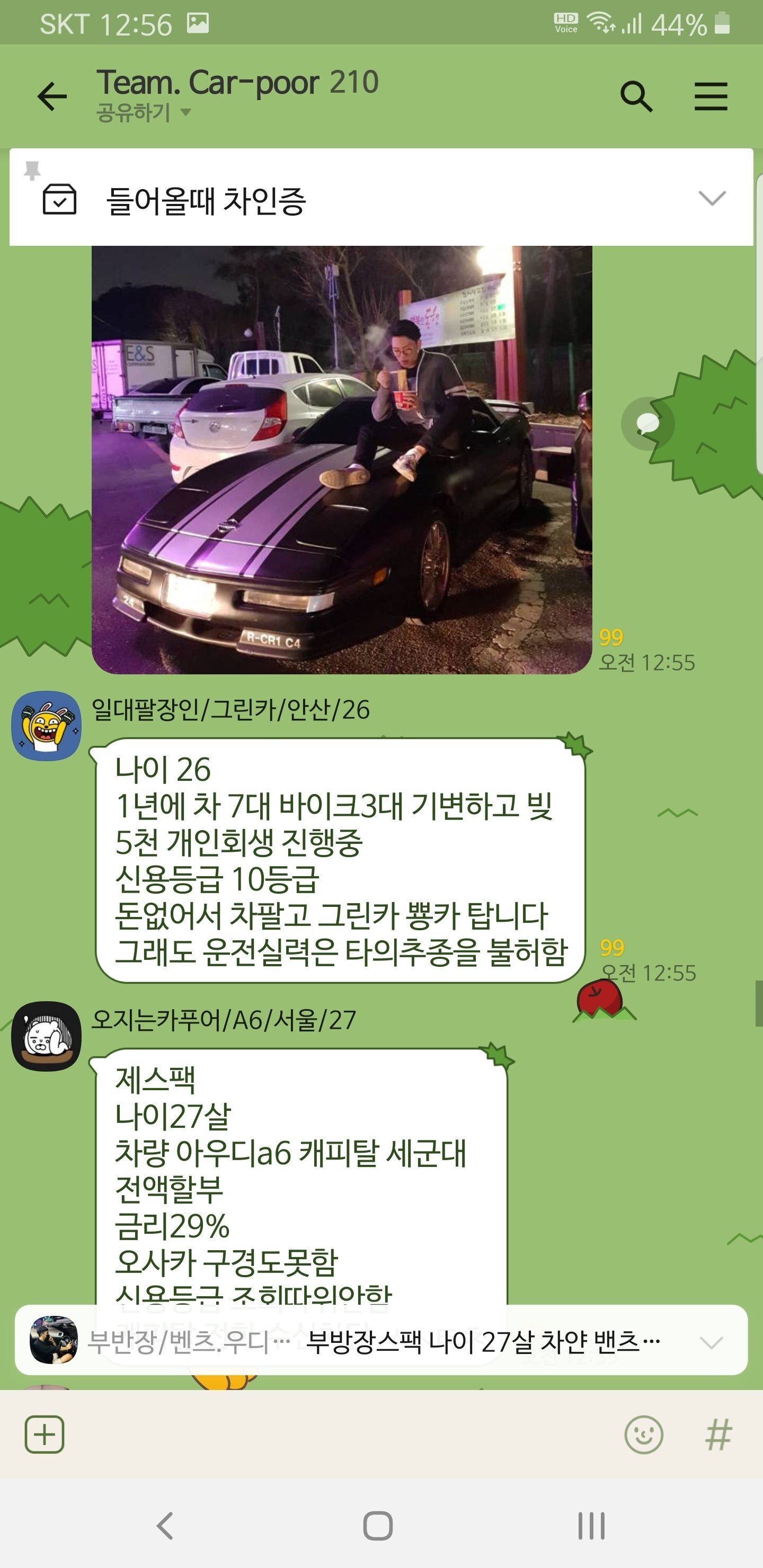Image resolution: width=763 pixels, height=1568 pixels.
Task: Open the emoticon picker
Action: (644, 1435)
